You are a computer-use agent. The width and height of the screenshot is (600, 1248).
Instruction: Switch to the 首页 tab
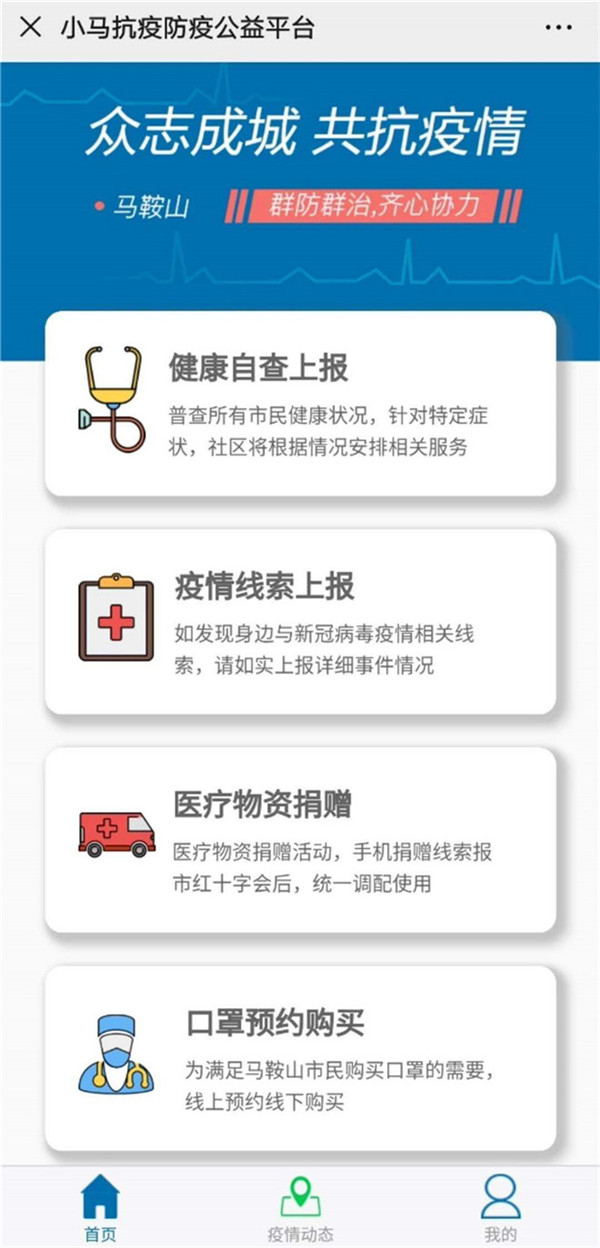(x=100, y=1207)
